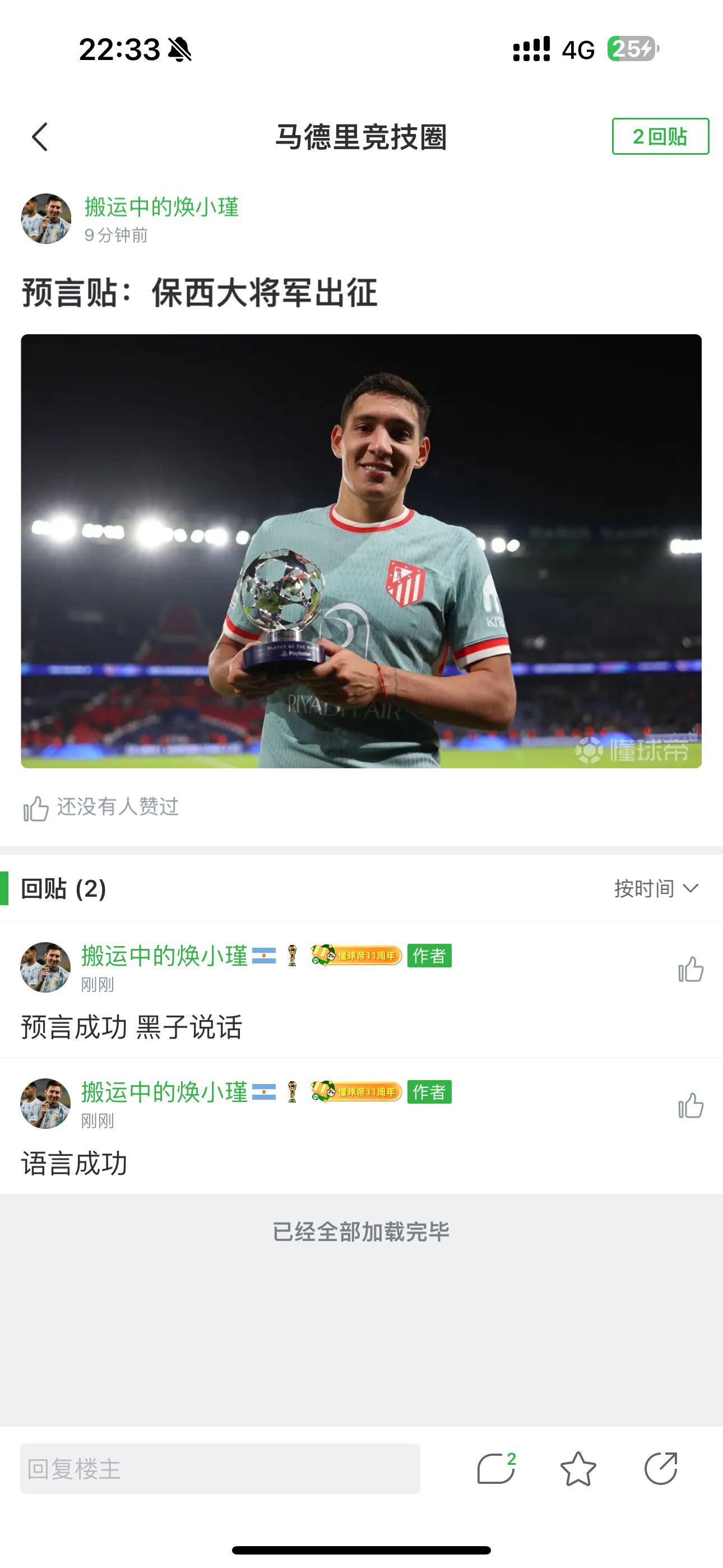
Task: Open the post's photo full screen
Action: pos(361,551)
